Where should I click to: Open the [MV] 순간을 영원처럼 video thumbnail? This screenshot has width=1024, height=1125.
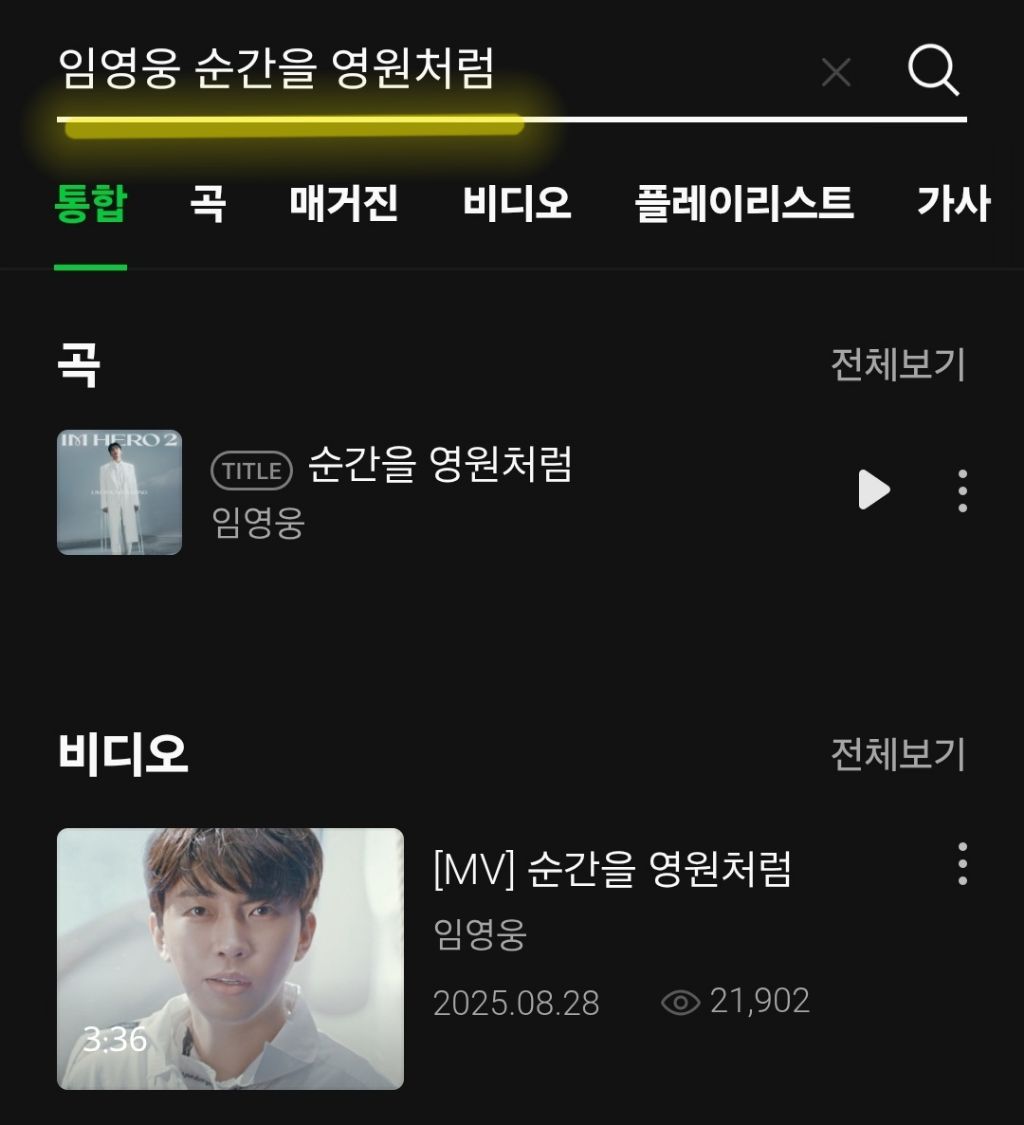point(230,958)
